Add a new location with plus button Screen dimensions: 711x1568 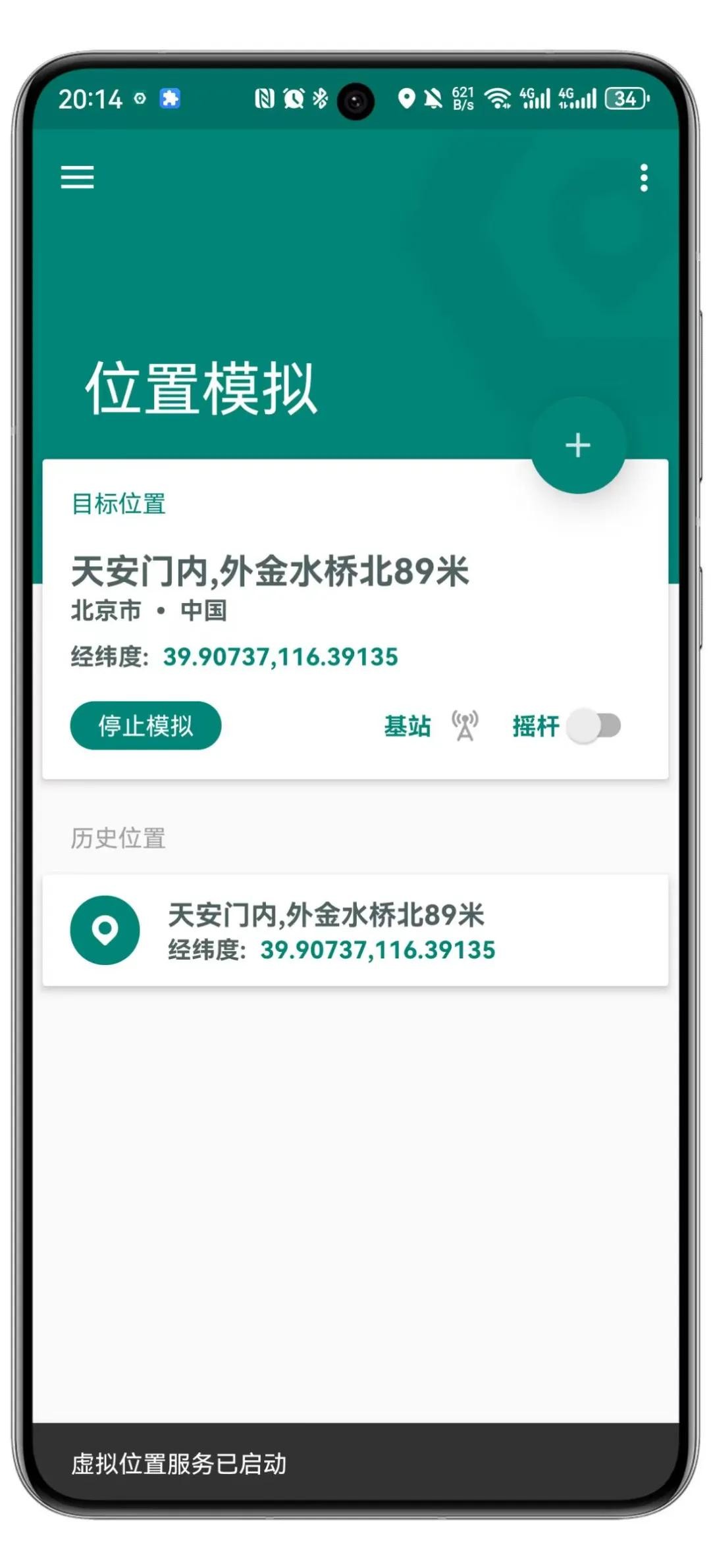point(577,446)
